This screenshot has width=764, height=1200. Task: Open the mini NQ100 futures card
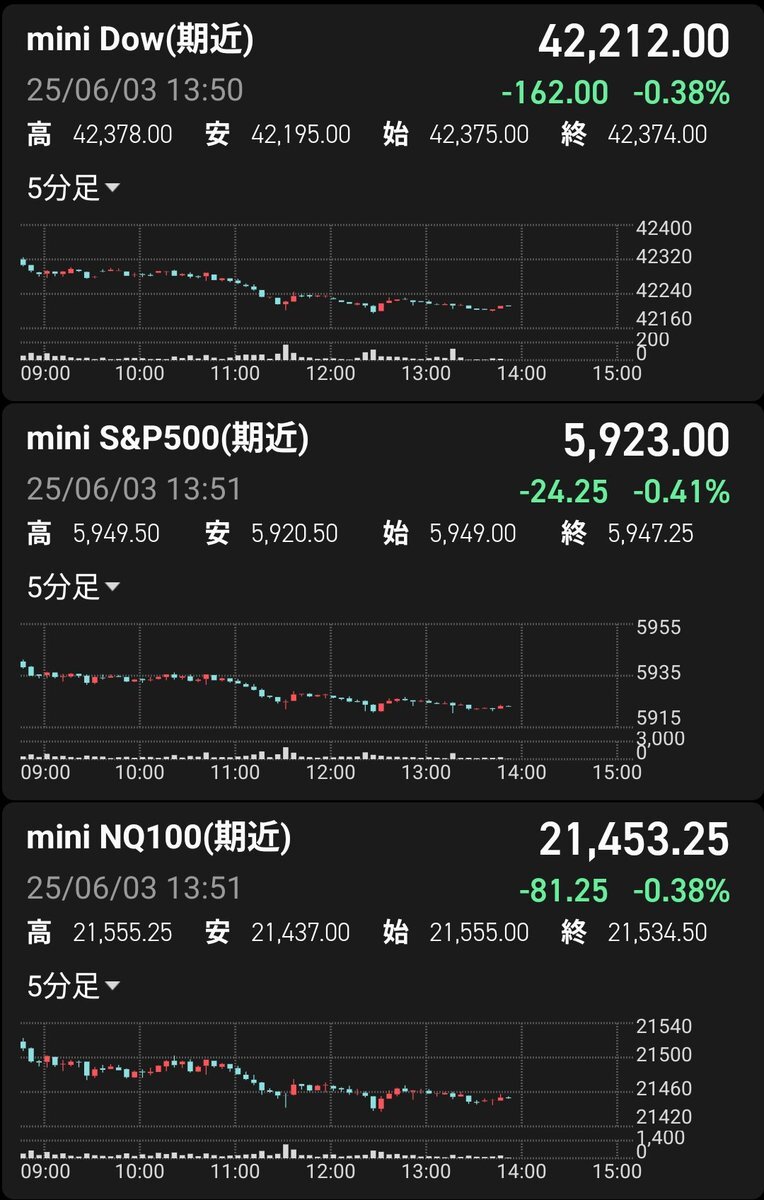coord(158,838)
